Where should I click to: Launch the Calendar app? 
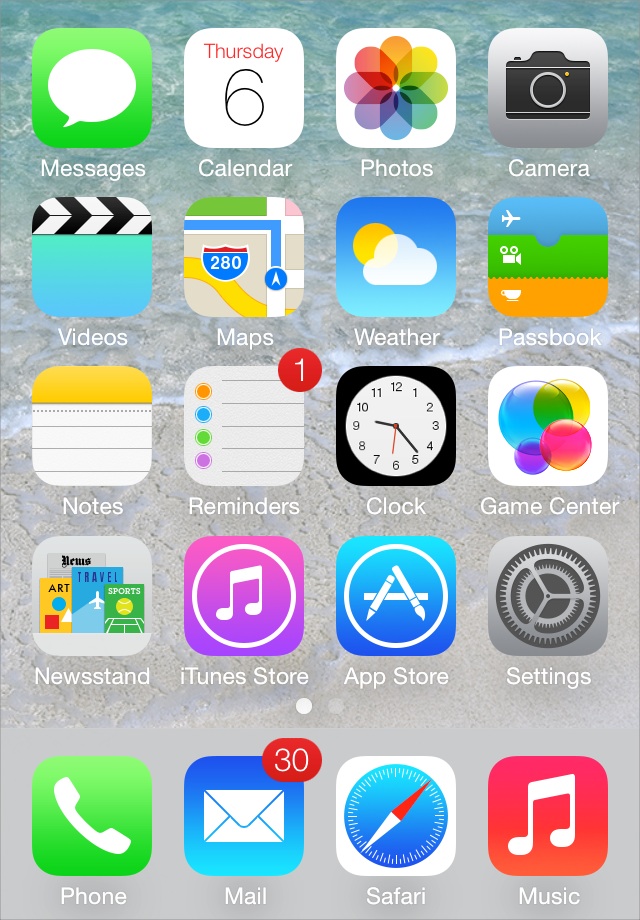[x=244, y=88]
